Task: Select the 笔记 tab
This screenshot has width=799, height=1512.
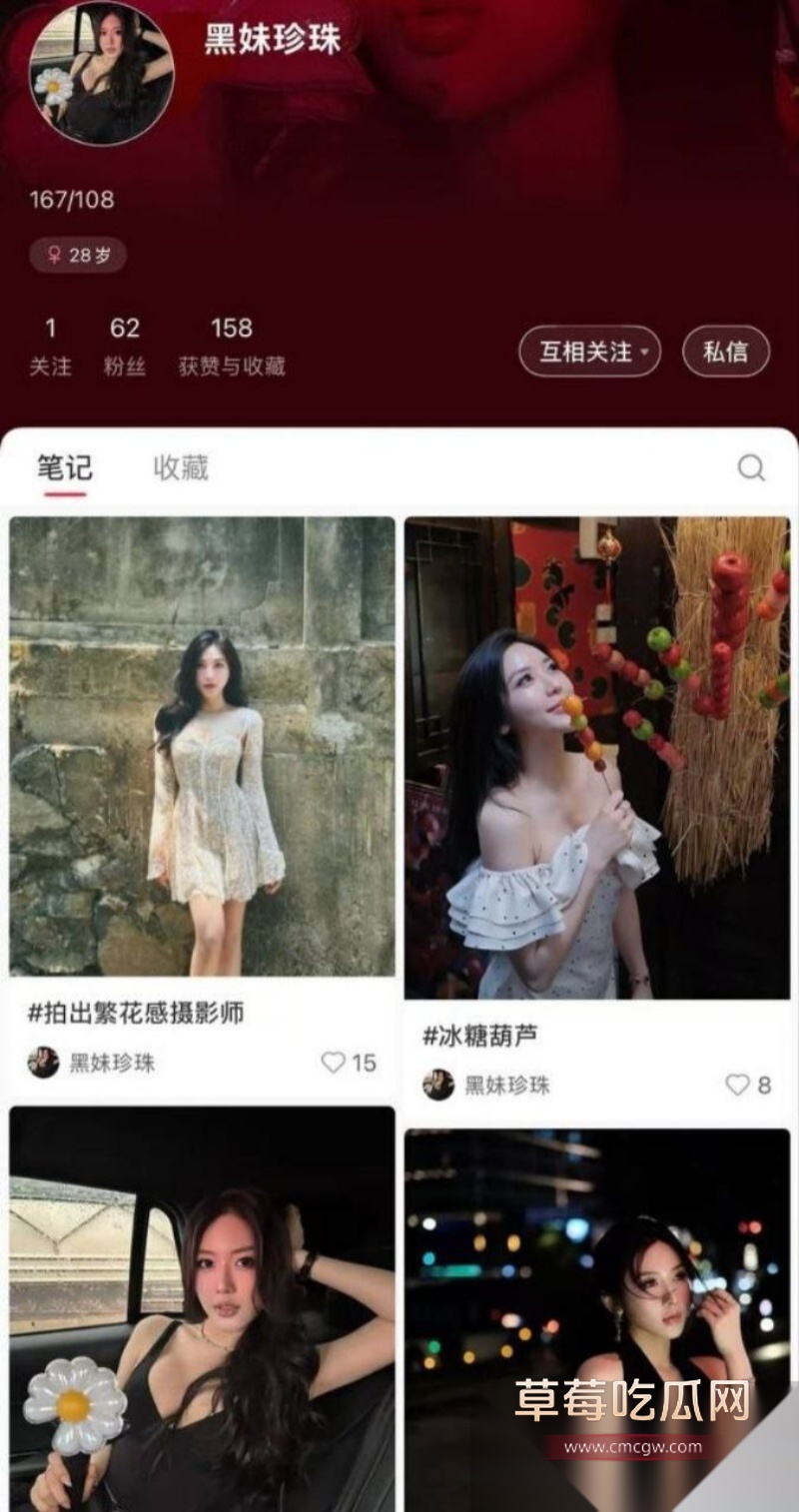Action: [x=63, y=466]
